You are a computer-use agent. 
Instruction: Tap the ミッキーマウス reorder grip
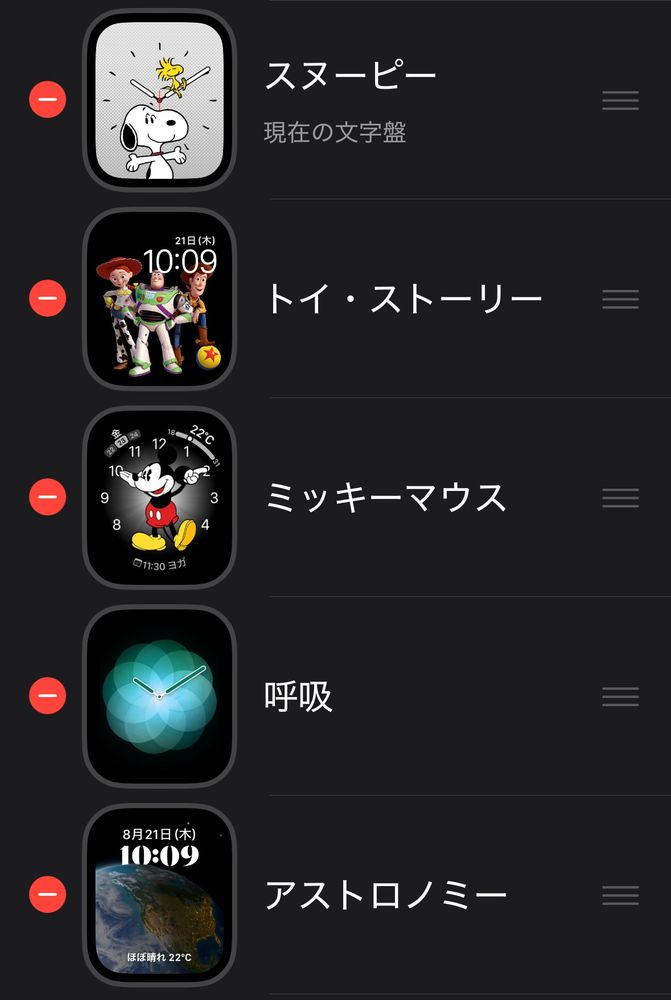tap(621, 498)
